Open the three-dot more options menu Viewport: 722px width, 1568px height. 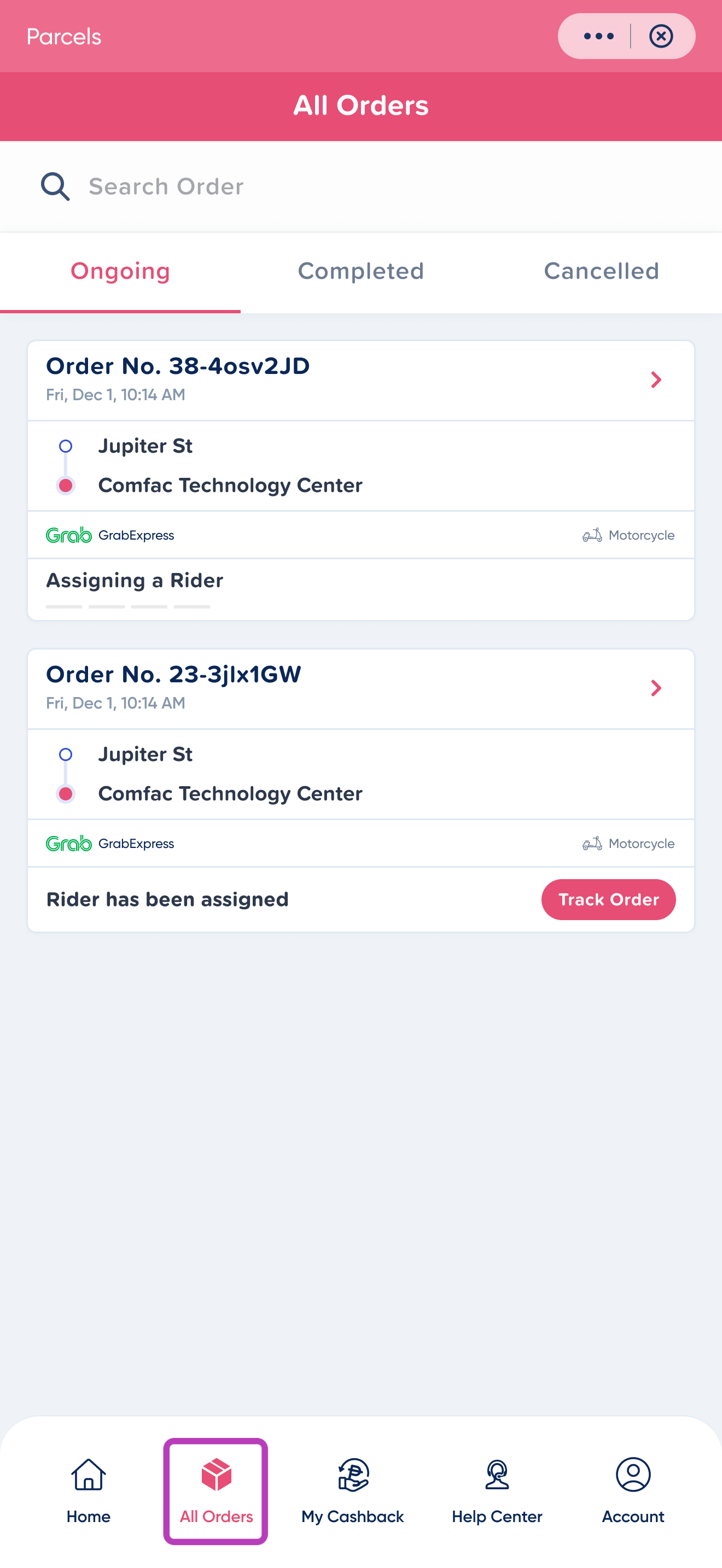598,37
